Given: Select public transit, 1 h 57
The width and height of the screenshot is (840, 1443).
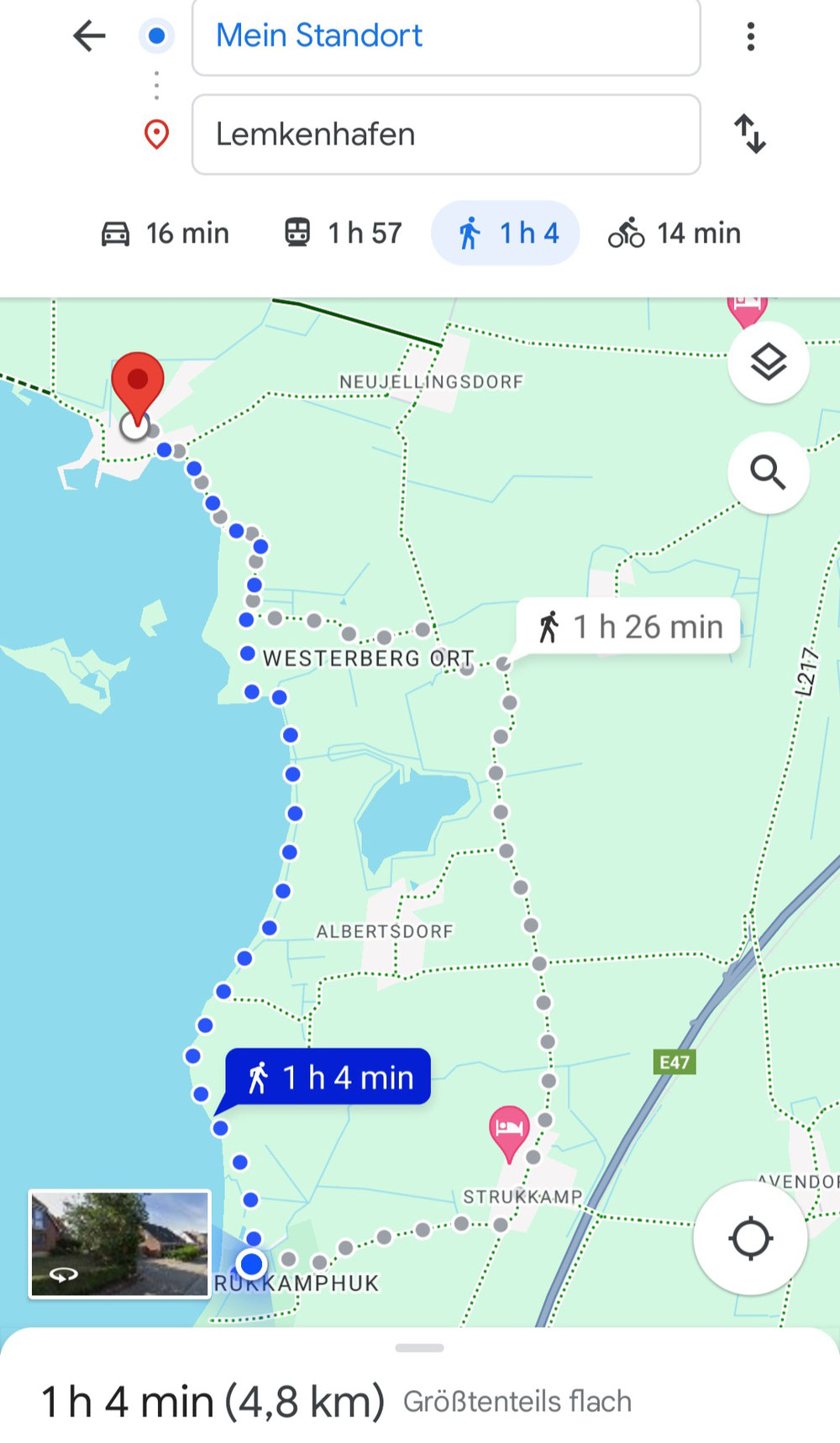Looking at the screenshot, I should (x=344, y=234).
